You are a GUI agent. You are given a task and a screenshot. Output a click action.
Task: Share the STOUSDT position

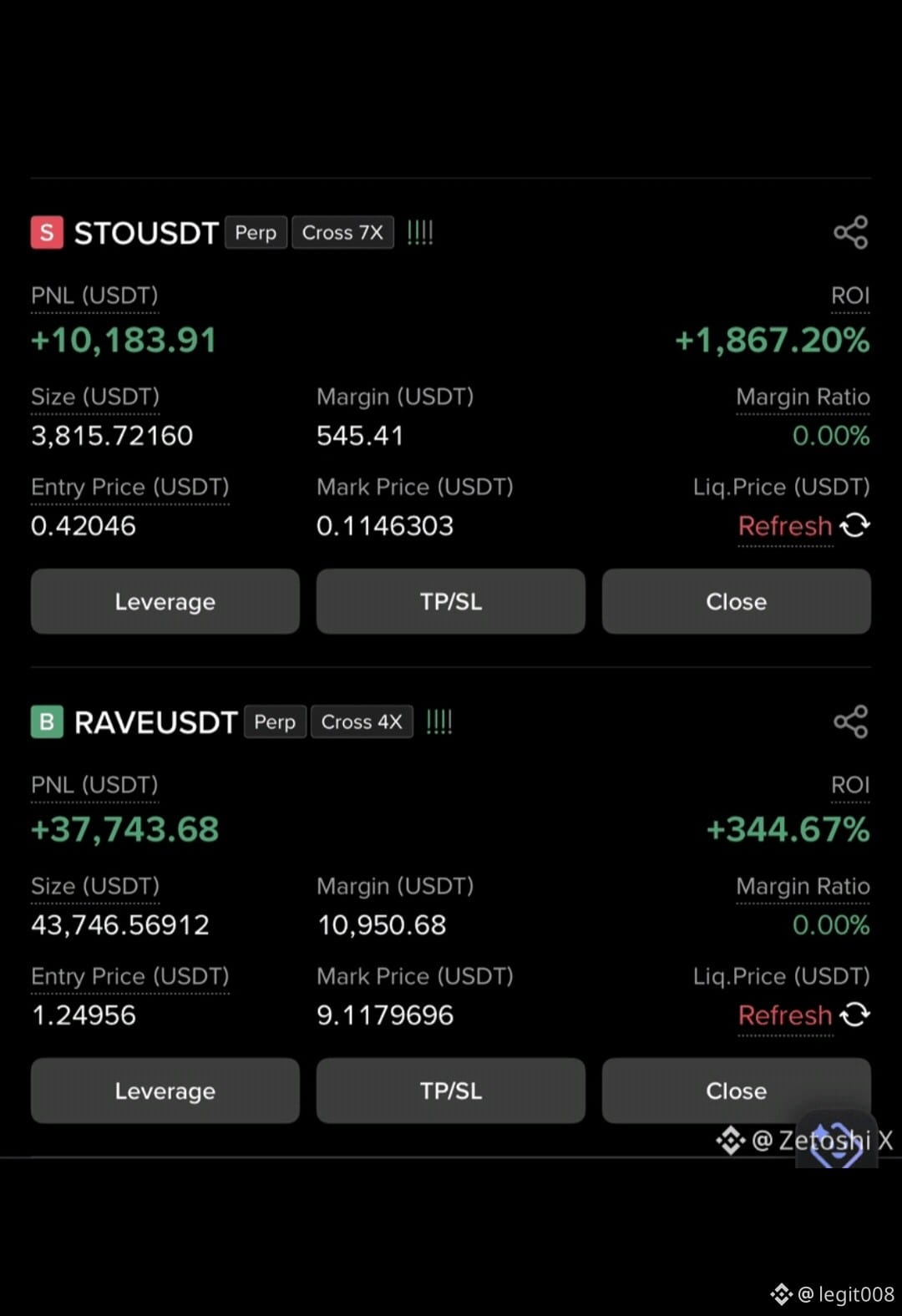[x=851, y=232]
